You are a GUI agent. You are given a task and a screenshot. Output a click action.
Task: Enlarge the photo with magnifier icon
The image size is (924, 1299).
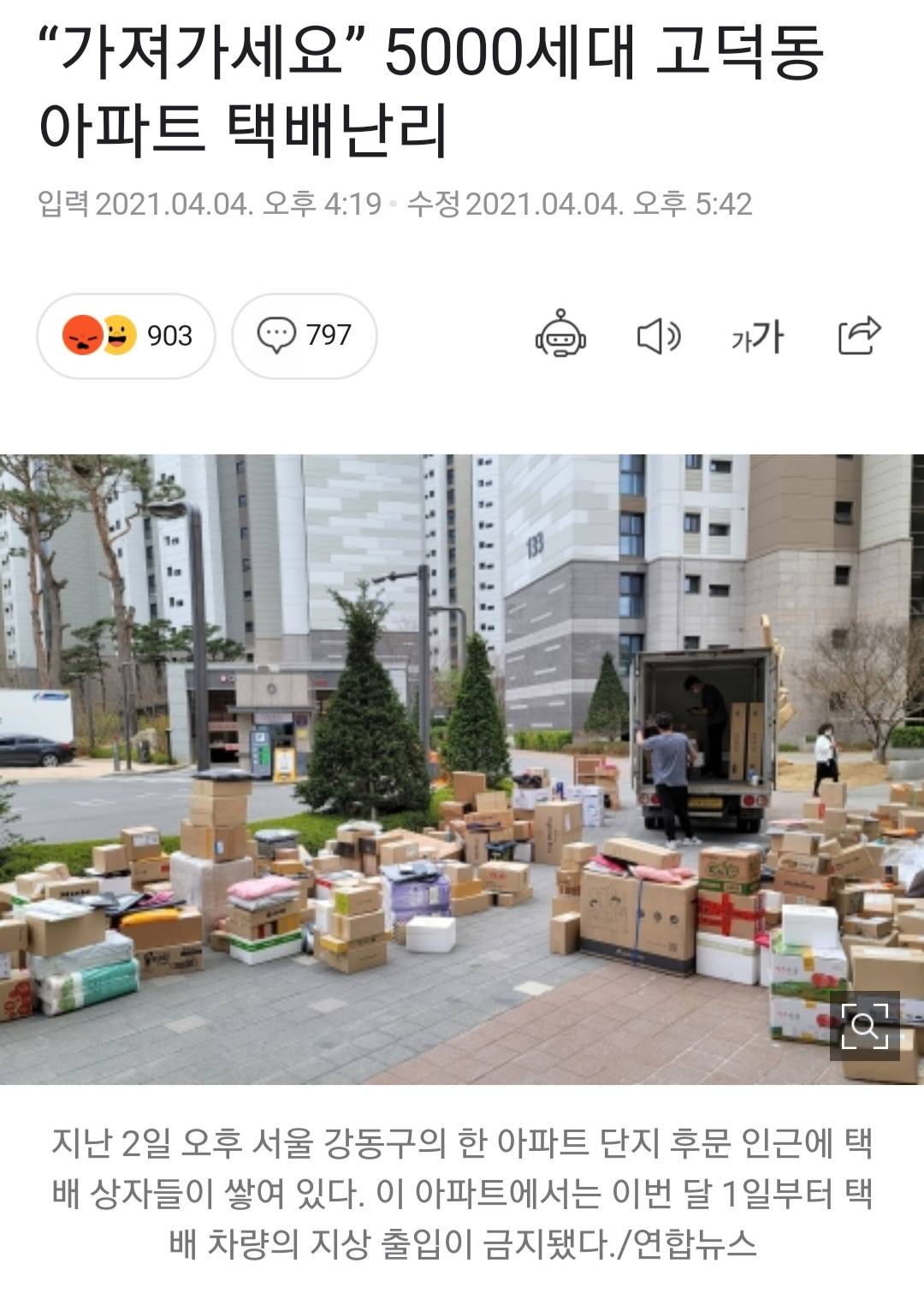click(x=865, y=1024)
